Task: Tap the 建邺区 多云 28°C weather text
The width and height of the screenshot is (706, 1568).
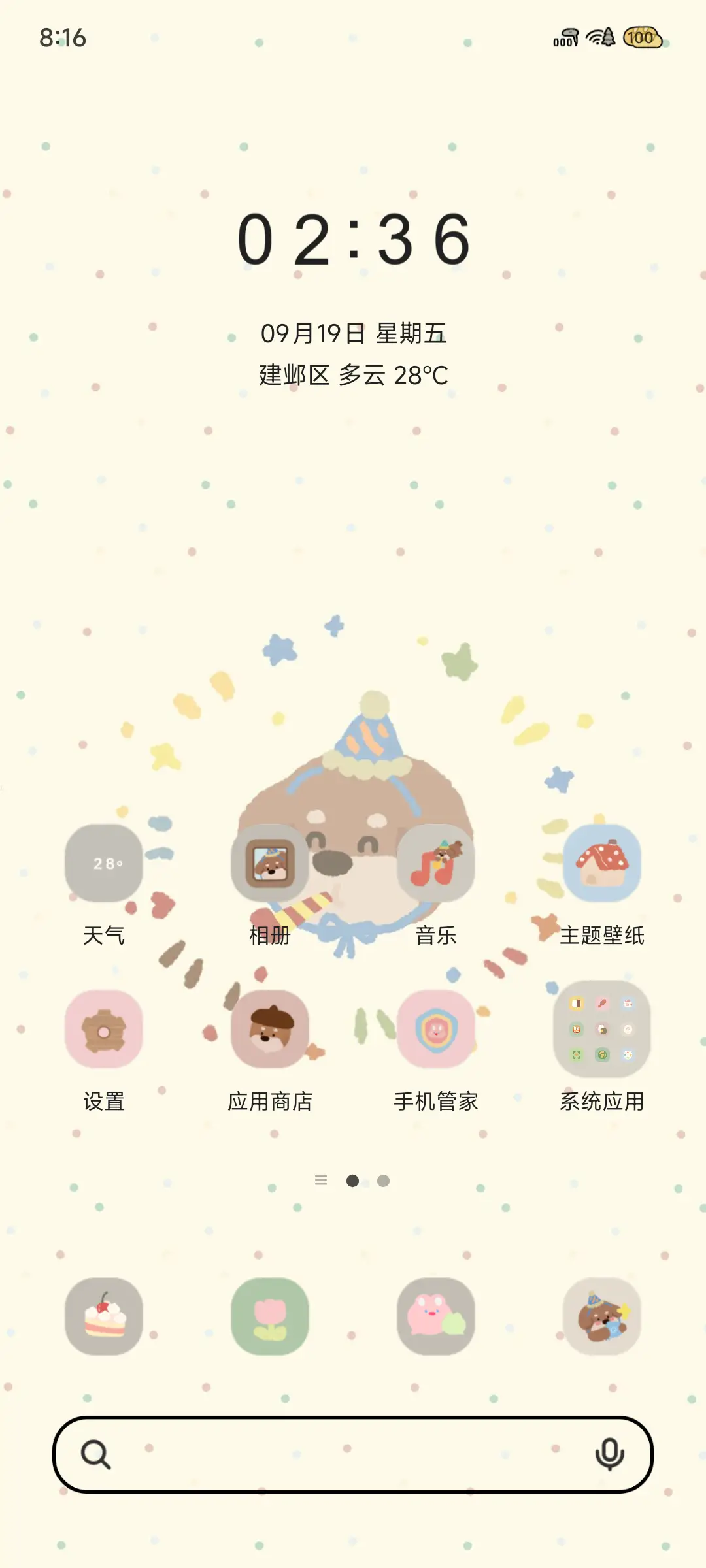Action: [353, 374]
